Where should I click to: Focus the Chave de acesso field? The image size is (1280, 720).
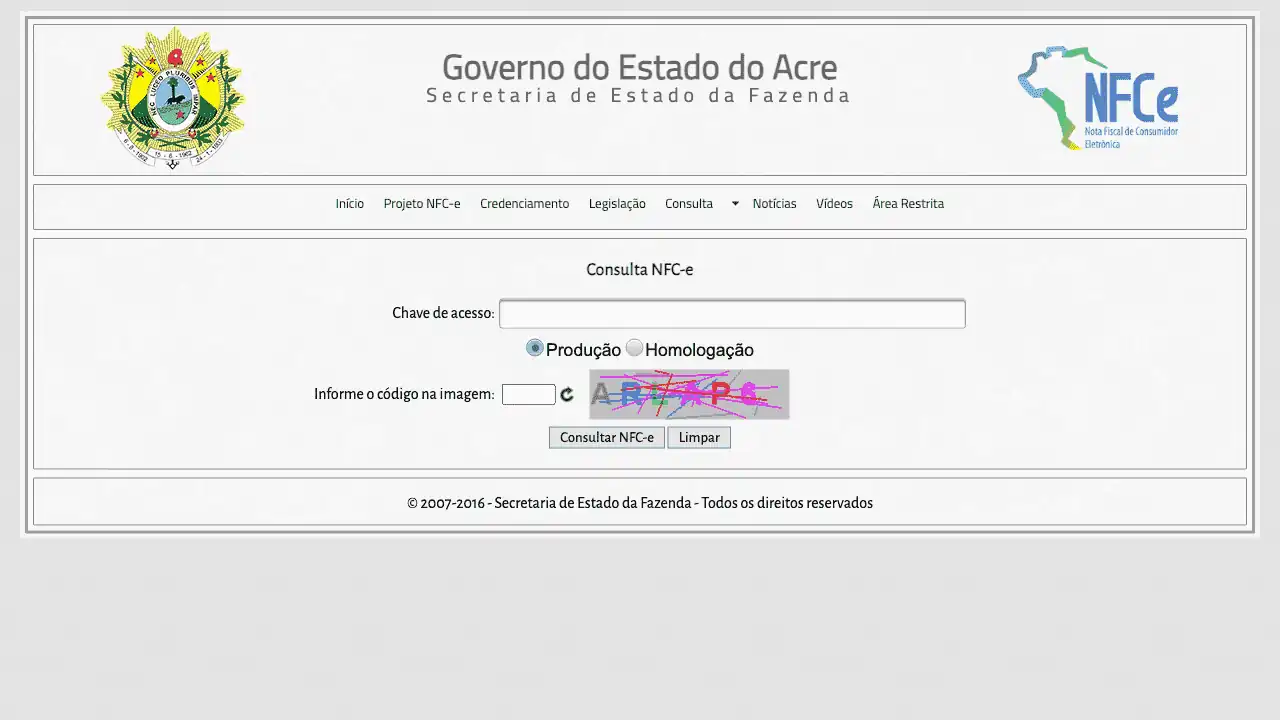732,314
